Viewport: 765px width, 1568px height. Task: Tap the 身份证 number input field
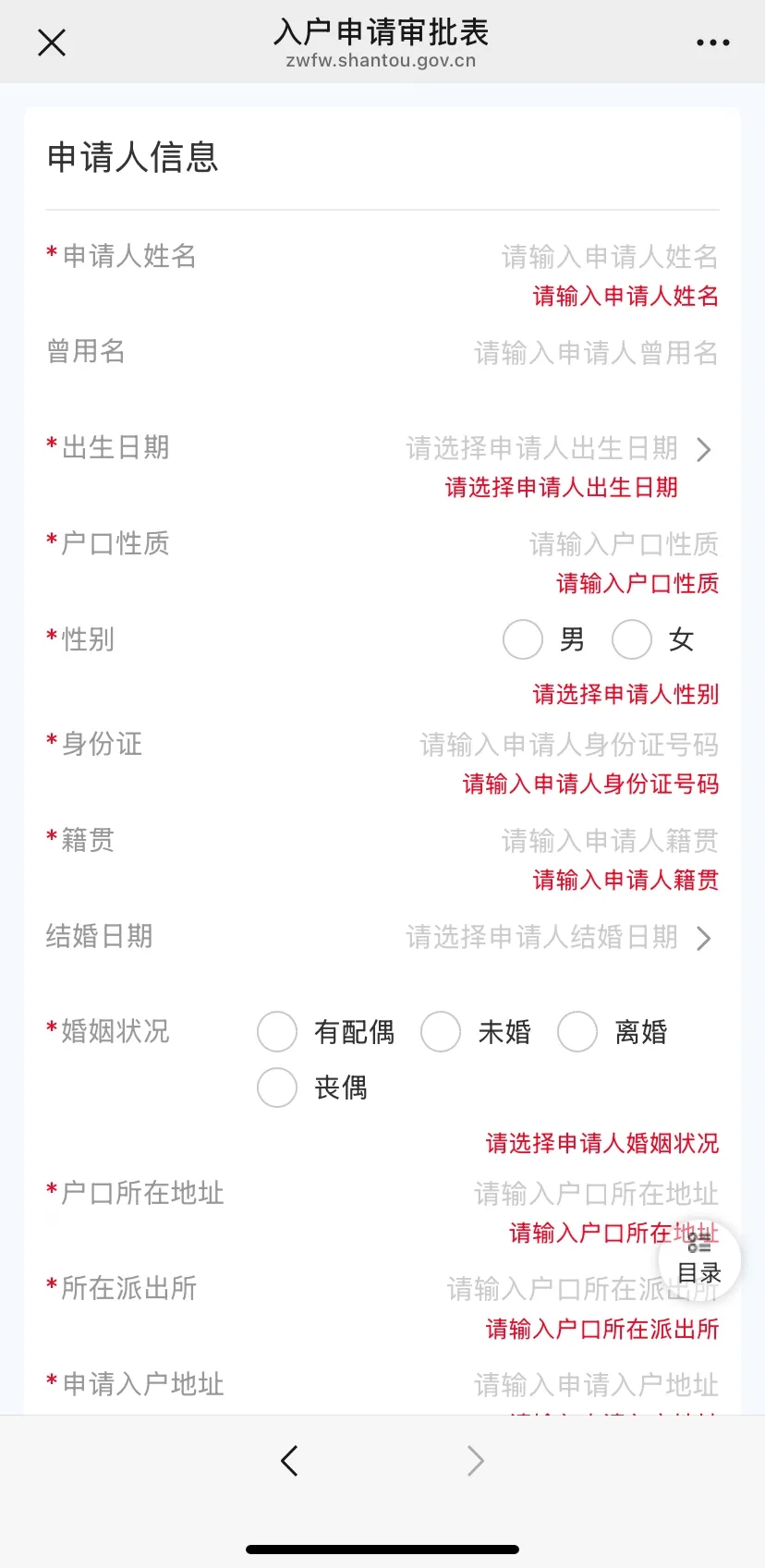pyautogui.click(x=568, y=745)
